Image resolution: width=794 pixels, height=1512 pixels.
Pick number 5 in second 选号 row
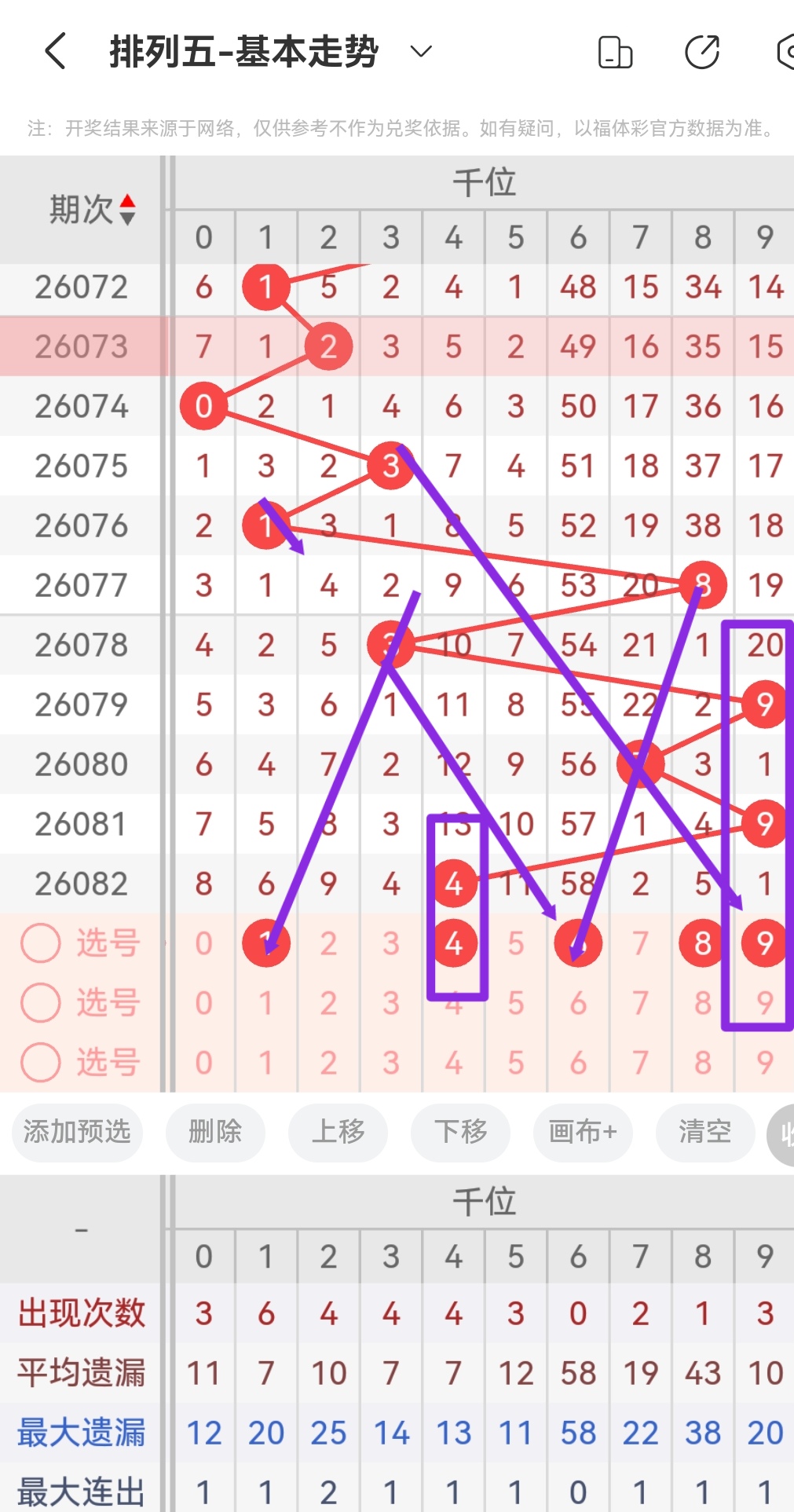click(x=515, y=1002)
